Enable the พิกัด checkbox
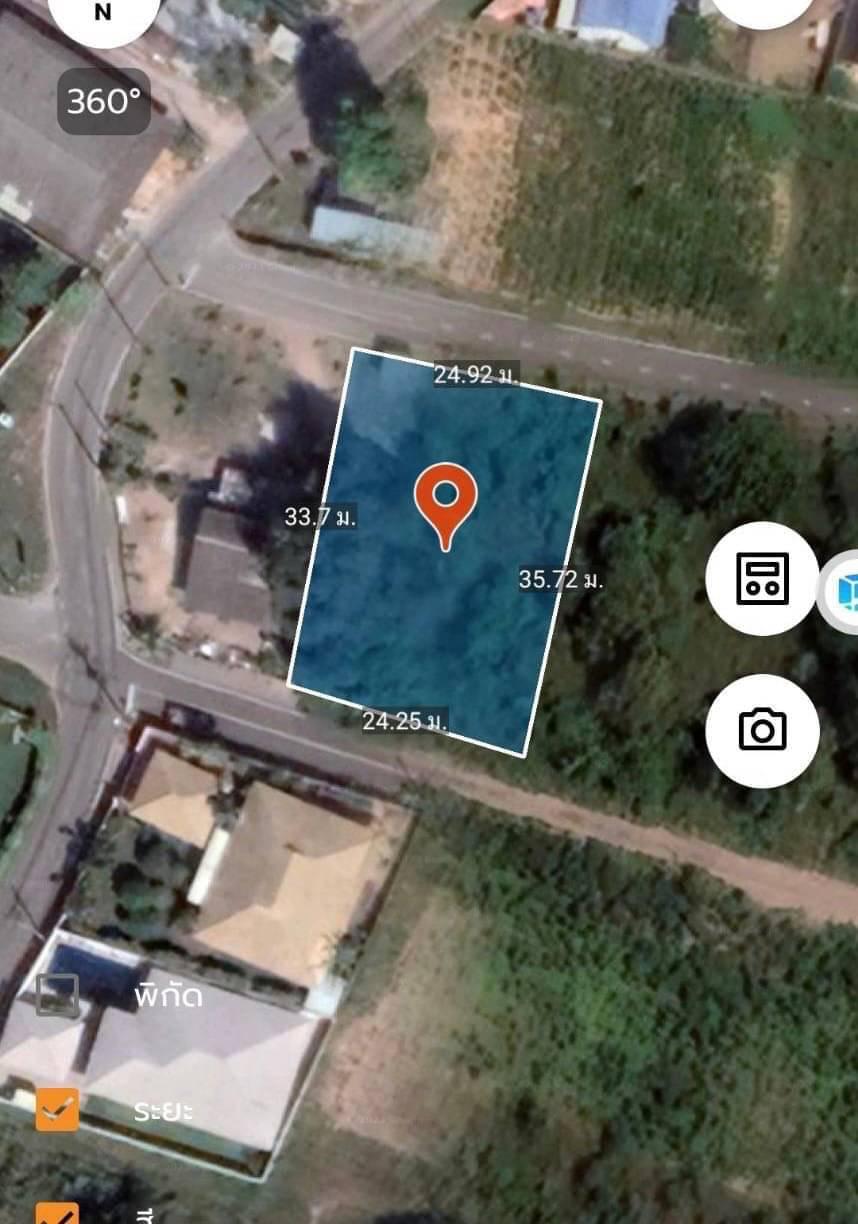858x1224 pixels. click(57, 995)
